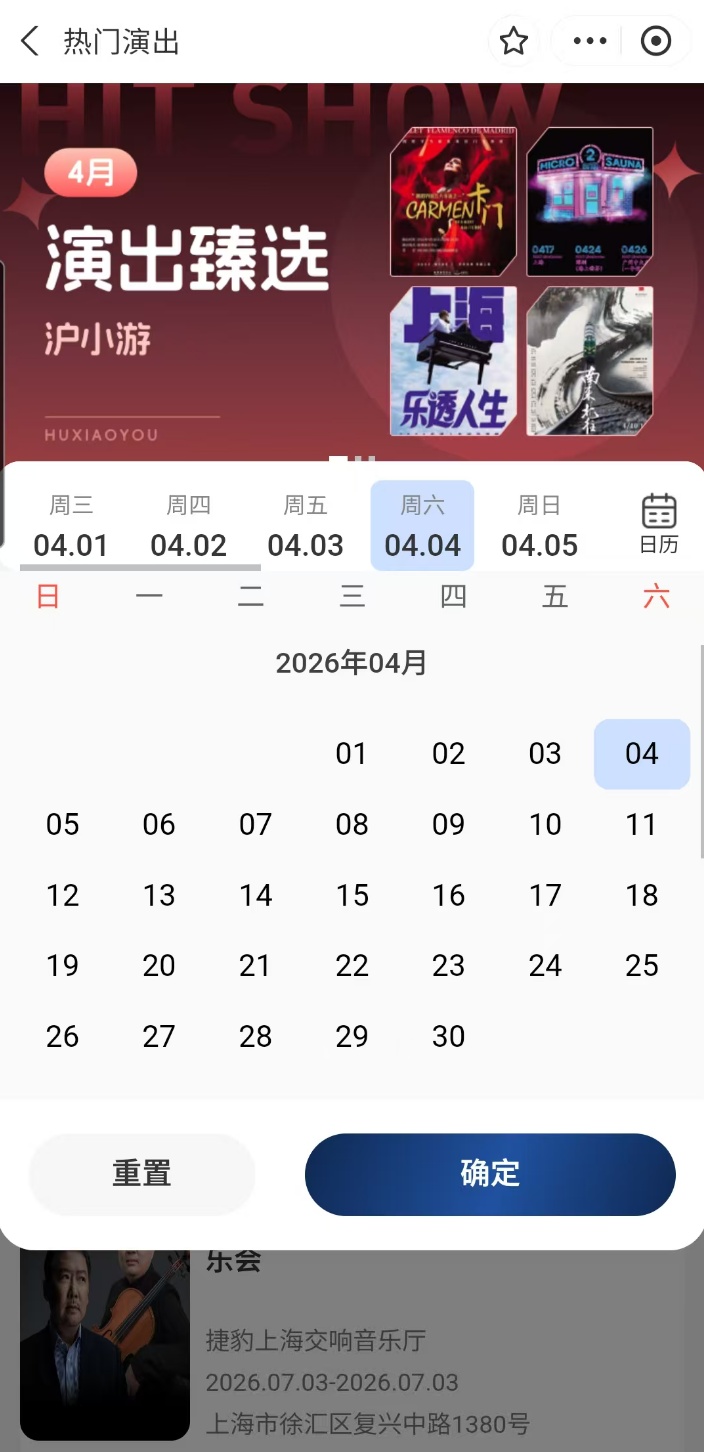
Task: Go back from 热门演出 page
Action: (x=30, y=41)
